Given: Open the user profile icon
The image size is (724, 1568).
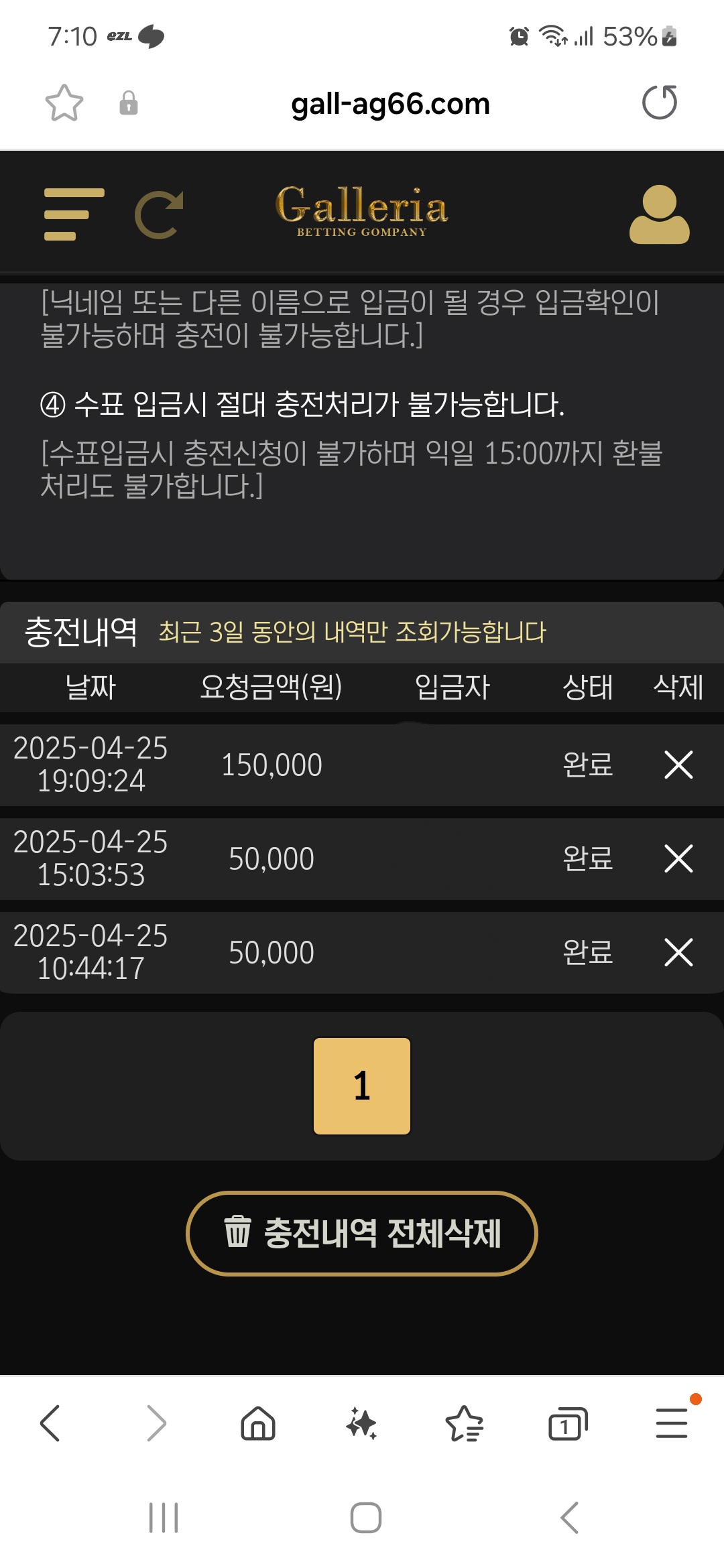Looking at the screenshot, I should (x=659, y=214).
